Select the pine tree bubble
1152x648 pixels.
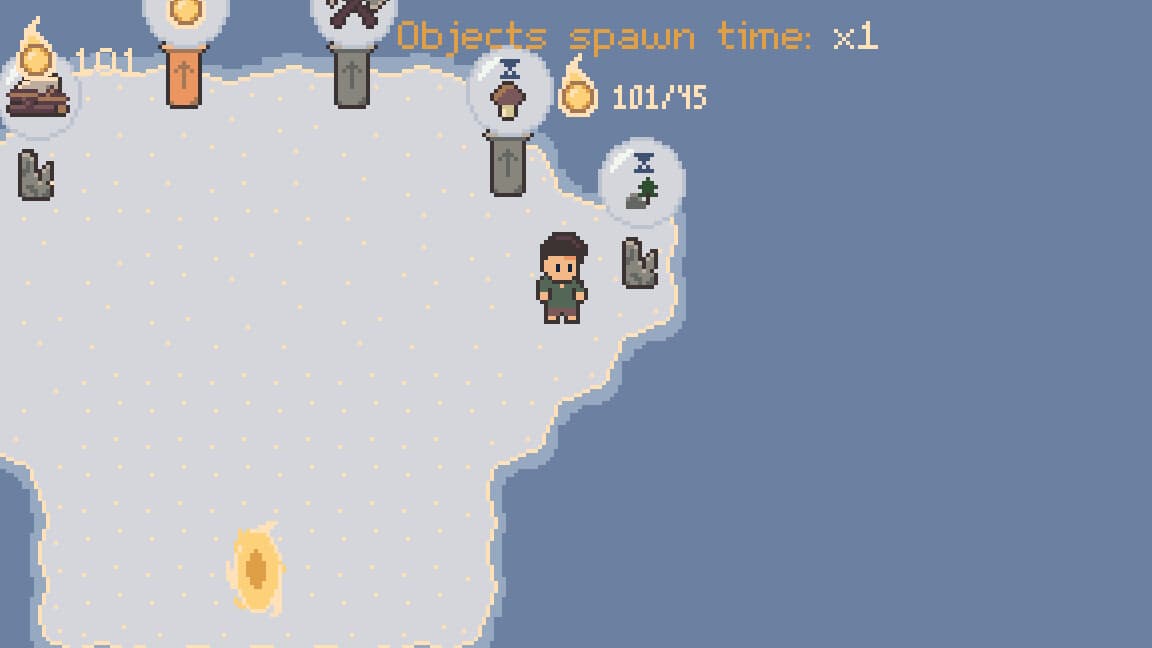(x=642, y=181)
